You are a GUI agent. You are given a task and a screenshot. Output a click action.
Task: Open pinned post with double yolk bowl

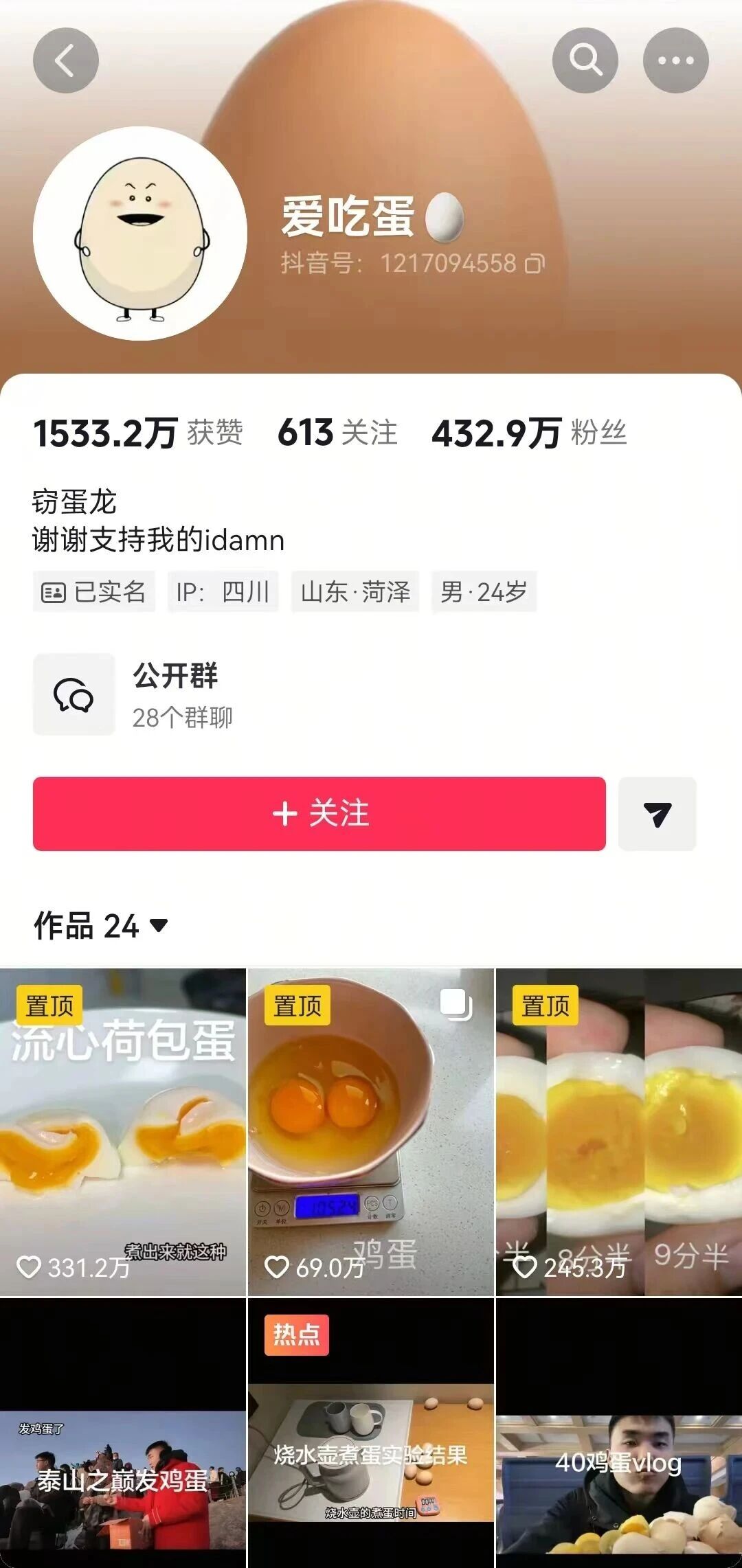click(x=370, y=1132)
